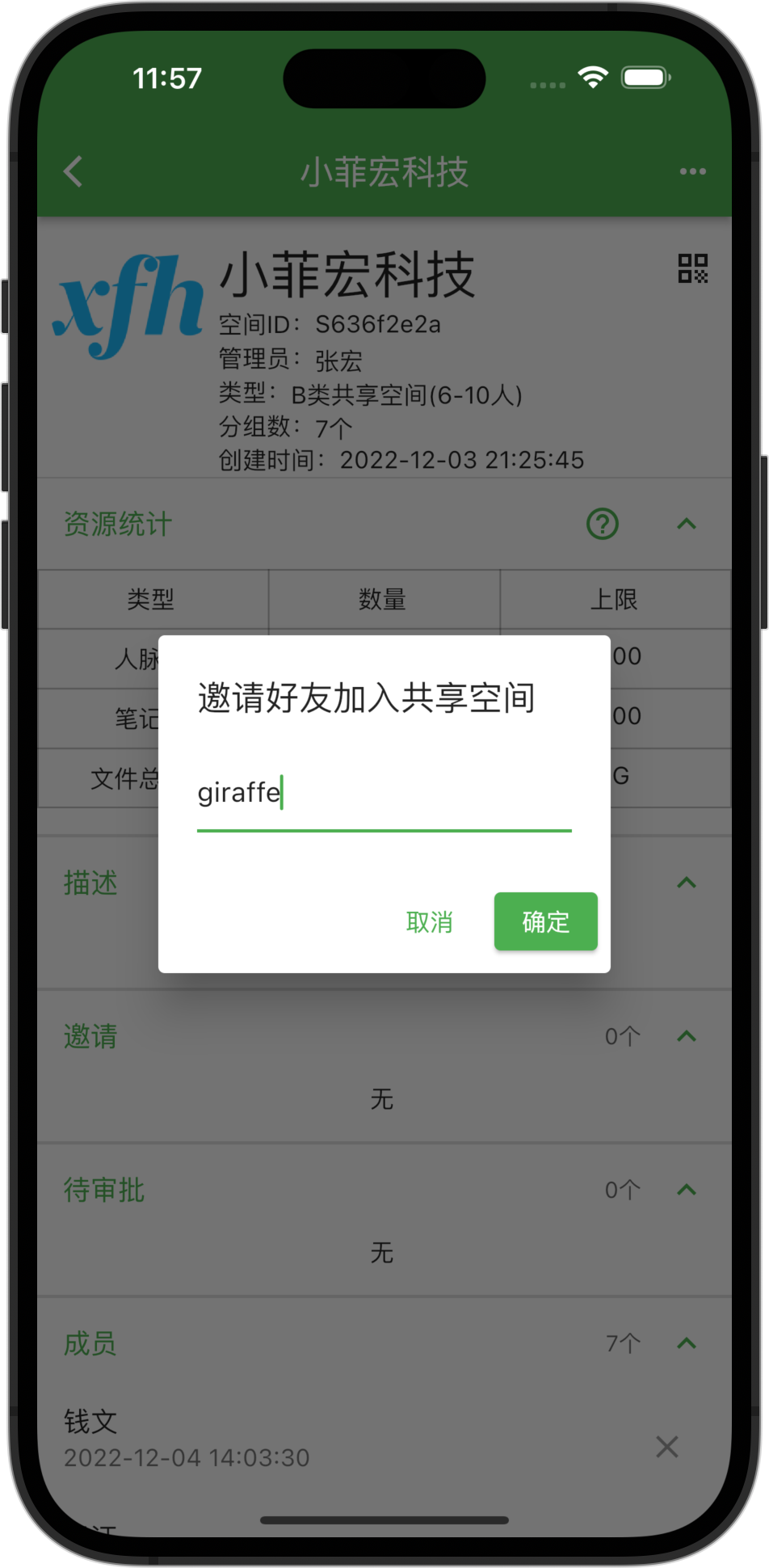Cancel the invite dialog with 取消
769x1568 pixels.
429,921
